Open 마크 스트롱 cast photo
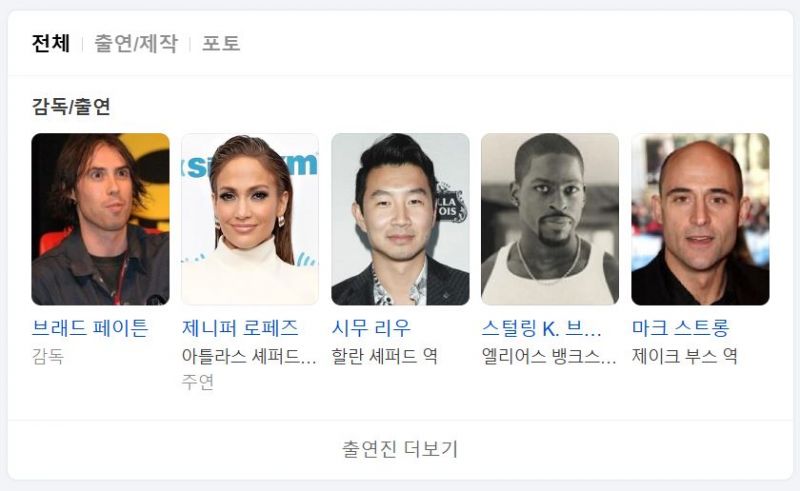 (x=700, y=219)
